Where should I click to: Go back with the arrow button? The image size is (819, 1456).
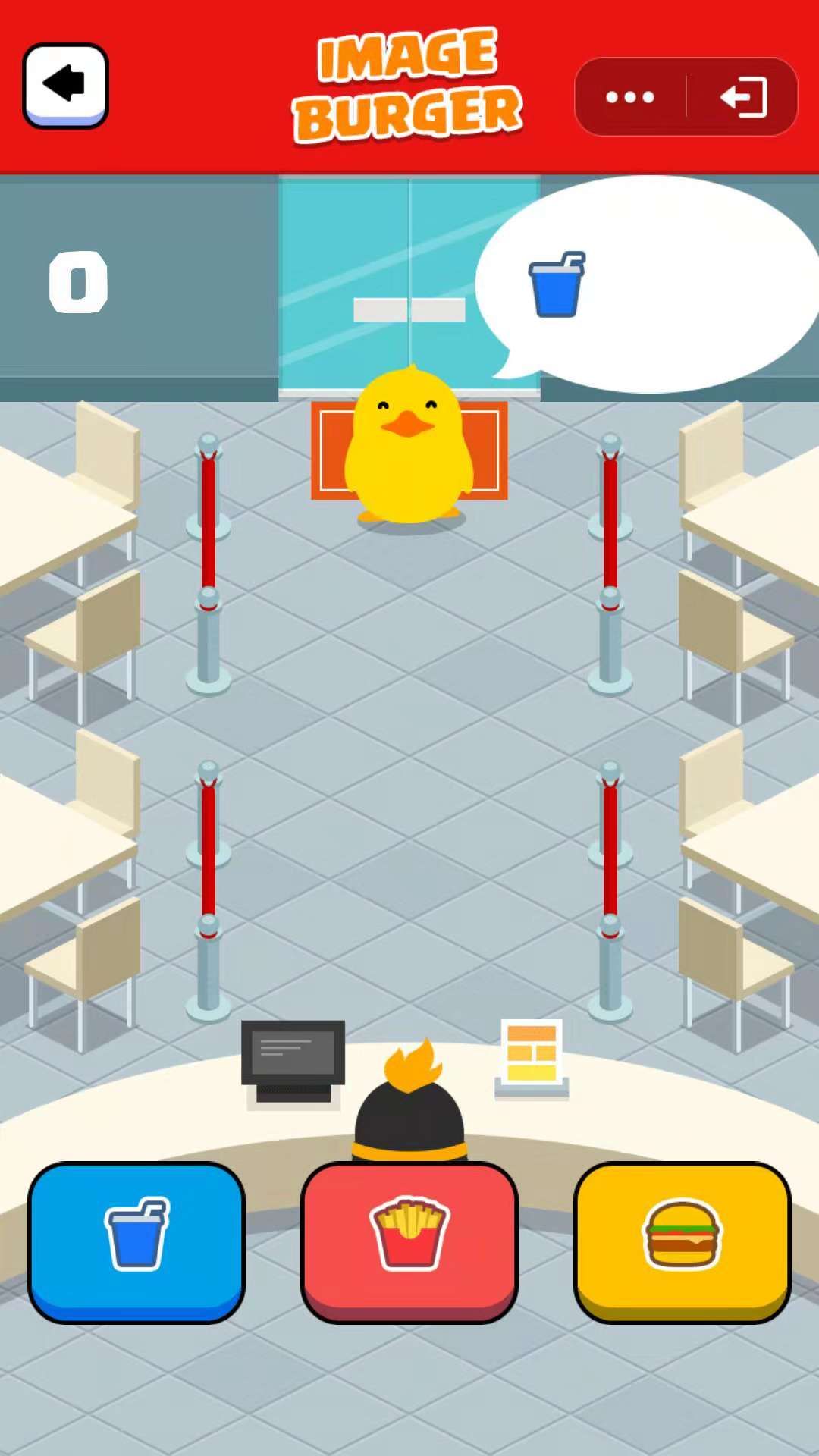point(65,85)
